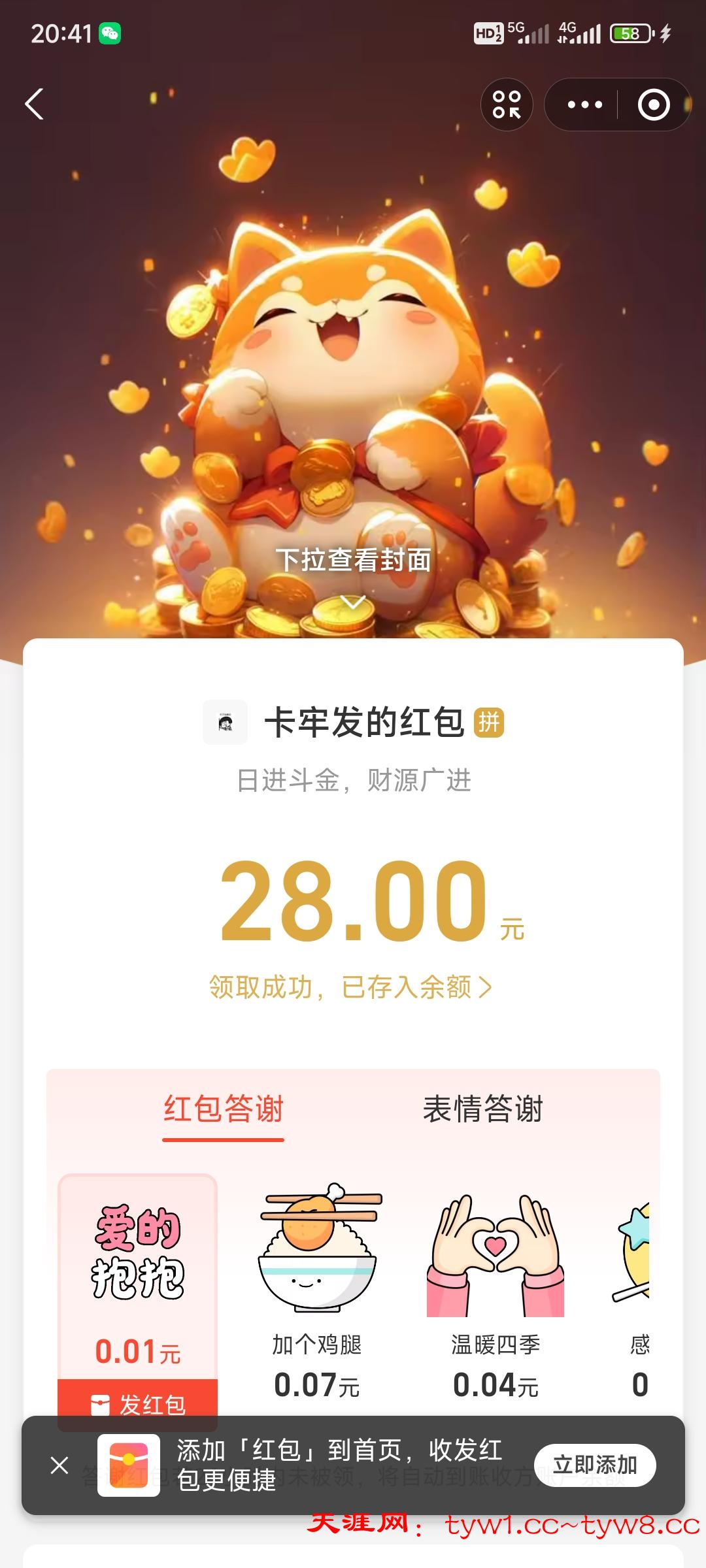
Task: Open the mini-program shortcuts grid icon
Action: [x=507, y=105]
